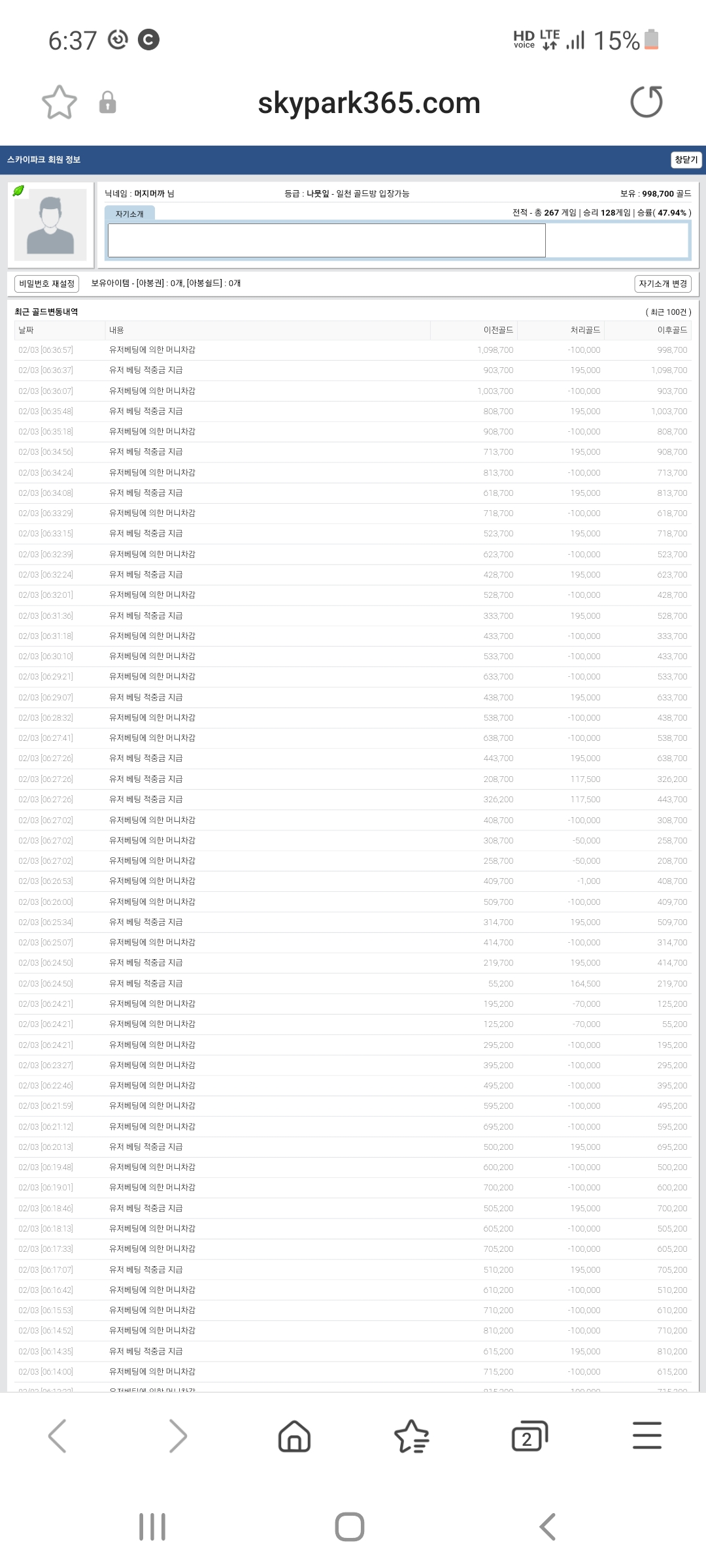Open the bookmarks list
706x1568 pixels.
point(412,1436)
